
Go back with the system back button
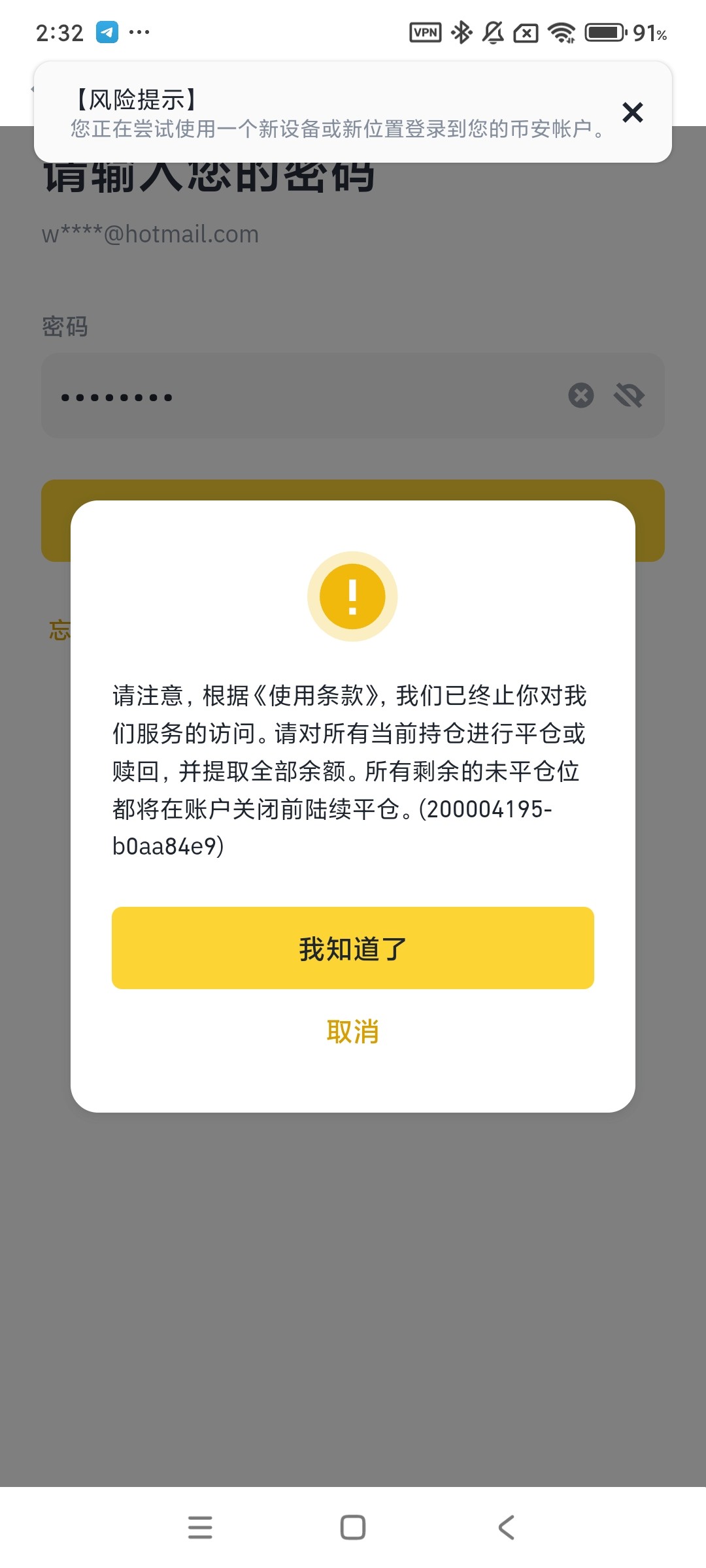tap(507, 1527)
